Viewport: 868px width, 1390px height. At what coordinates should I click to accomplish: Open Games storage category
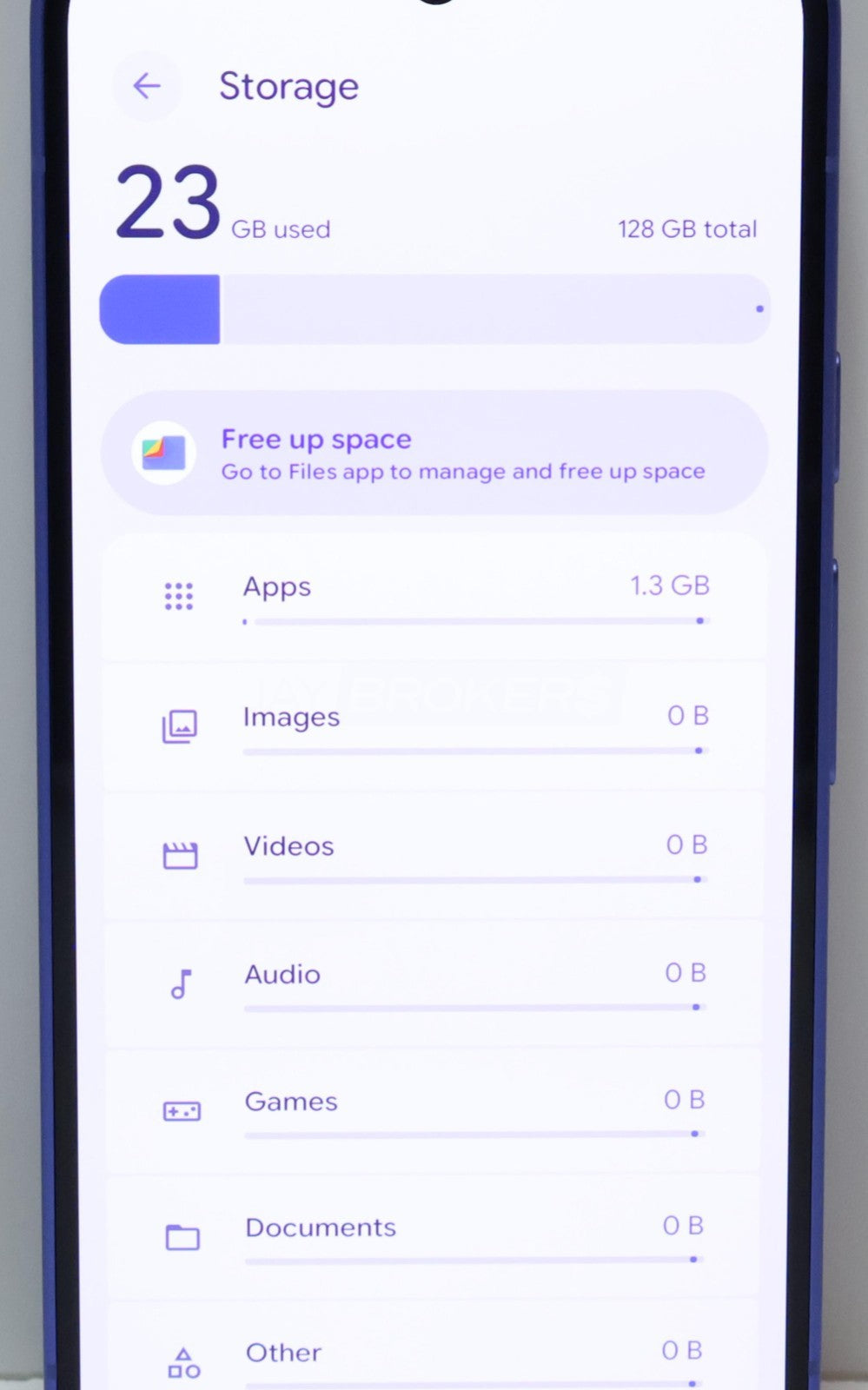[434, 1110]
